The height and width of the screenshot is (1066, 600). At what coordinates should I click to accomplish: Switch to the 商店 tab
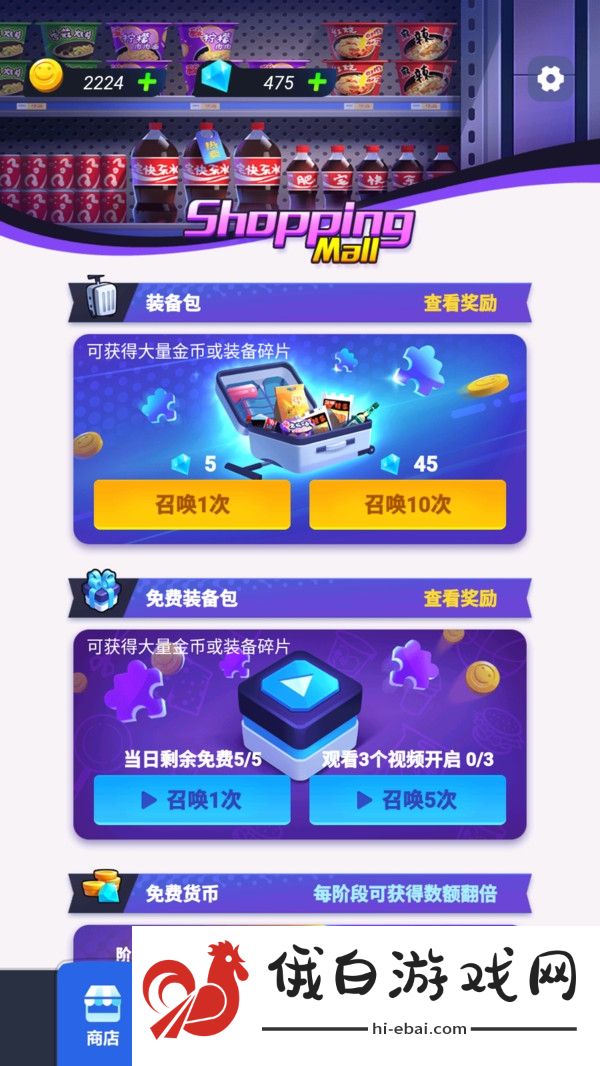coord(102,1015)
